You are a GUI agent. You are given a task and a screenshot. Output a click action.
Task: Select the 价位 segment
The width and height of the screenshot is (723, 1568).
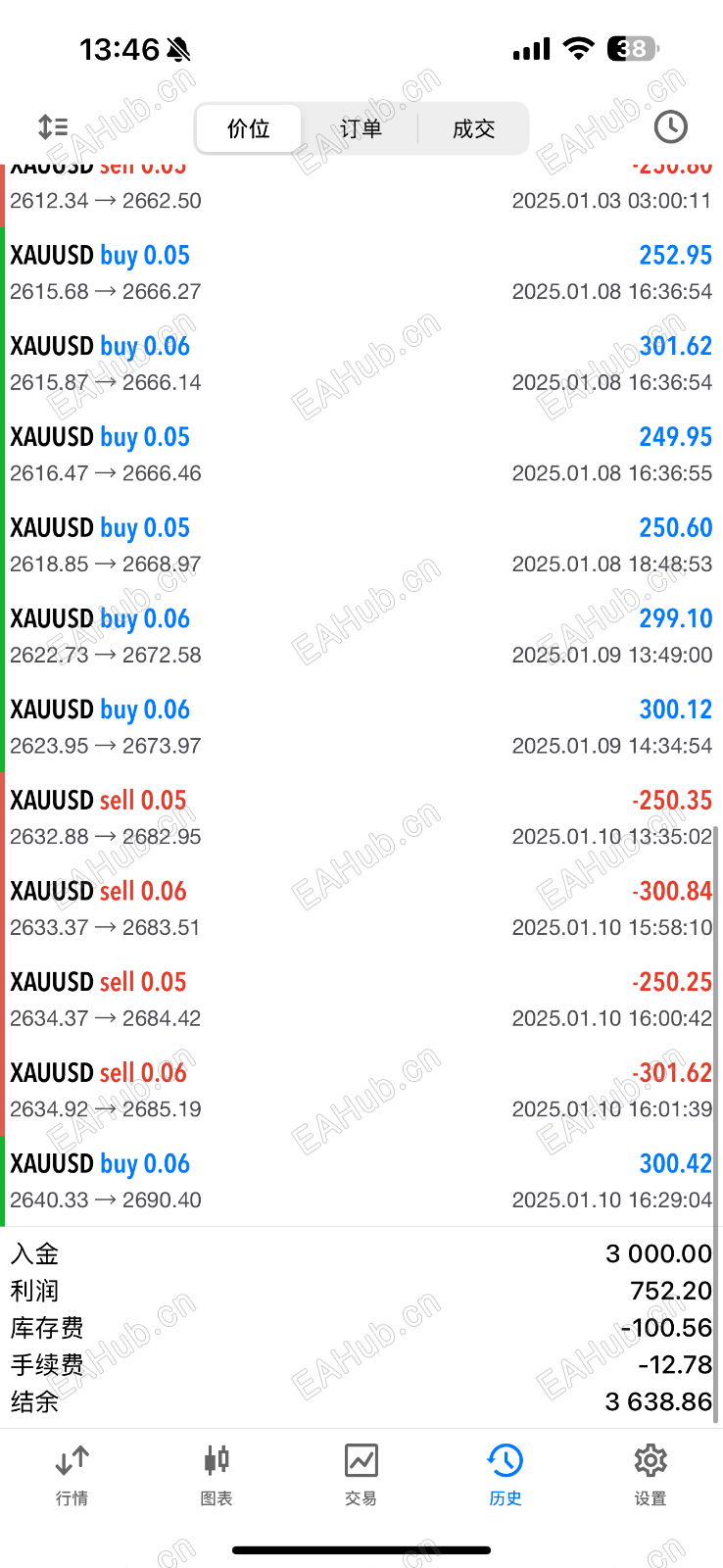pos(249,128)
